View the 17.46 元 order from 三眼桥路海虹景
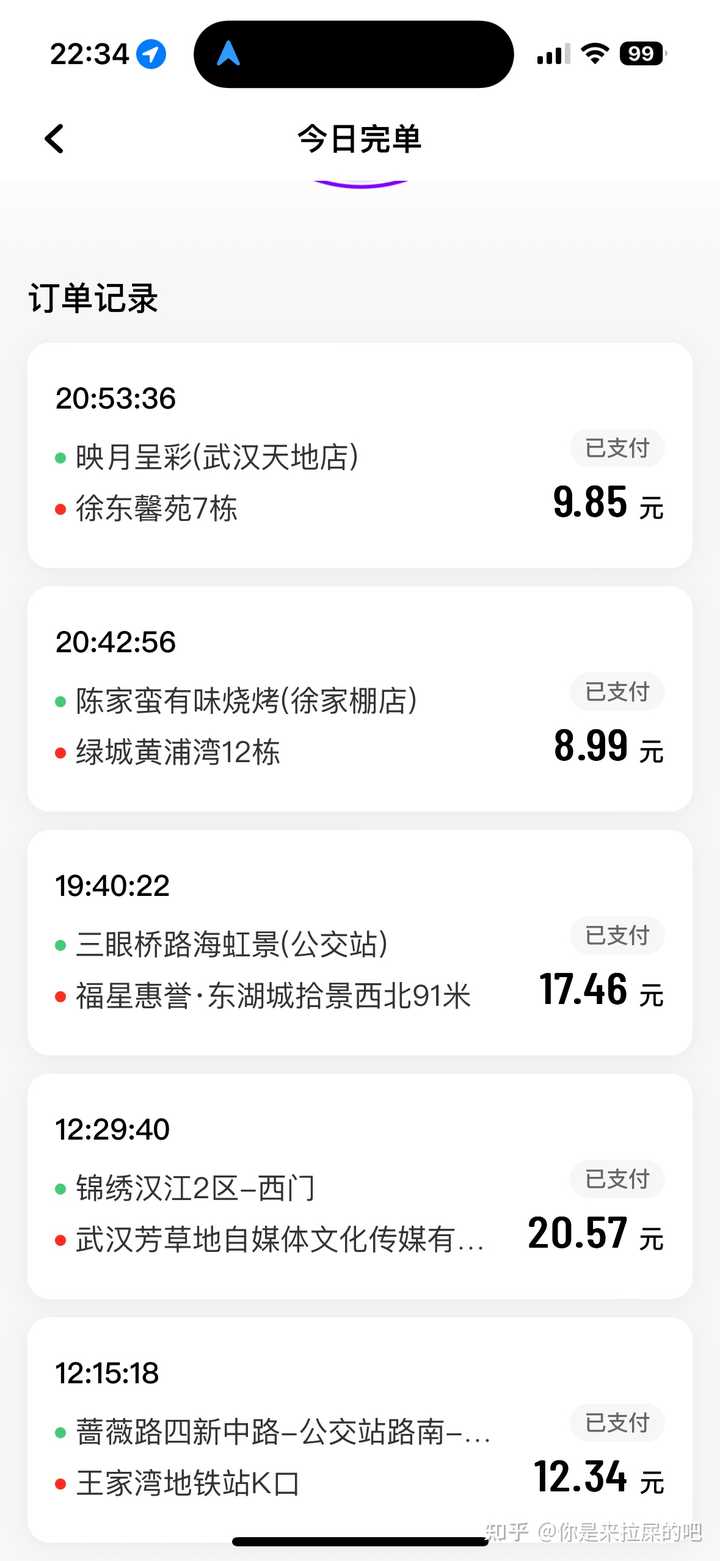This screenshot has height=1561, width=720. tap(360, 942)
